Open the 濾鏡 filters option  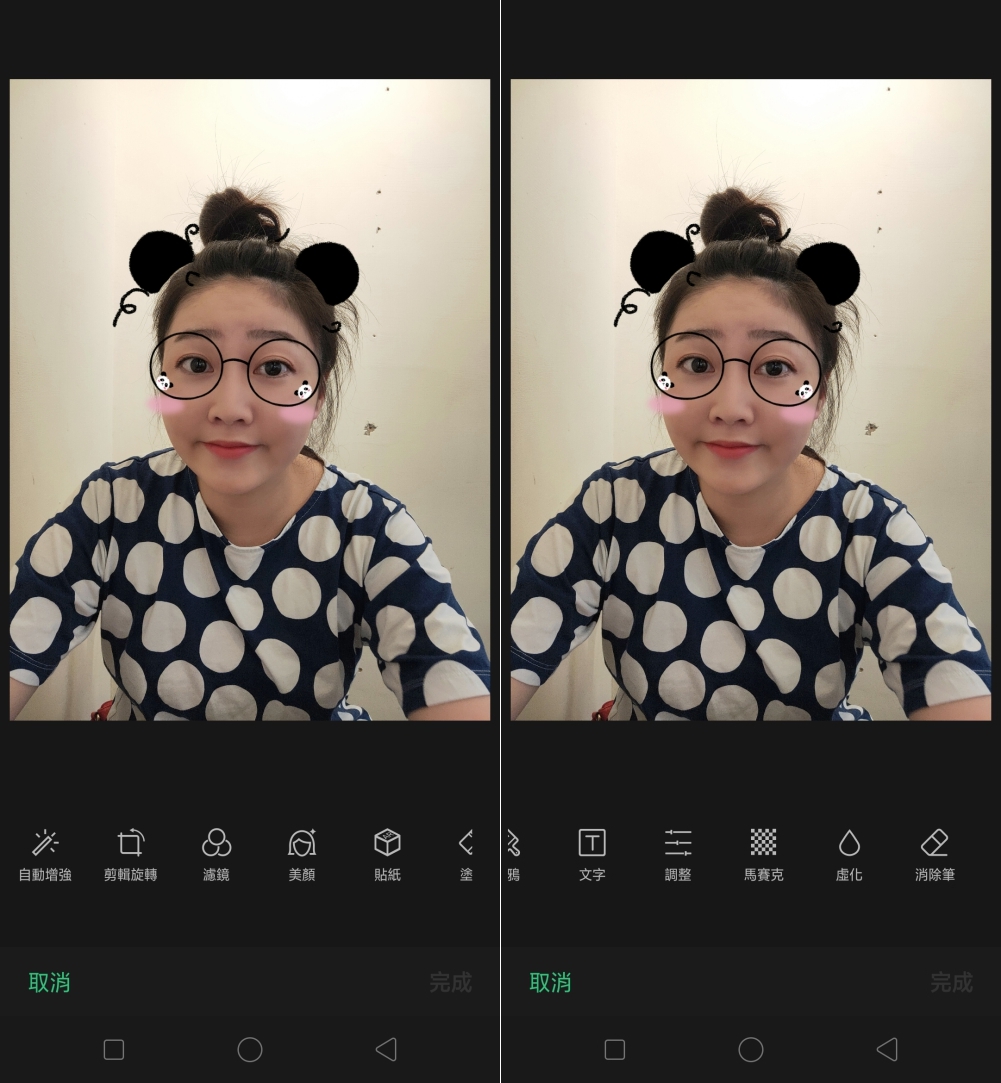[x=216, y=853]
